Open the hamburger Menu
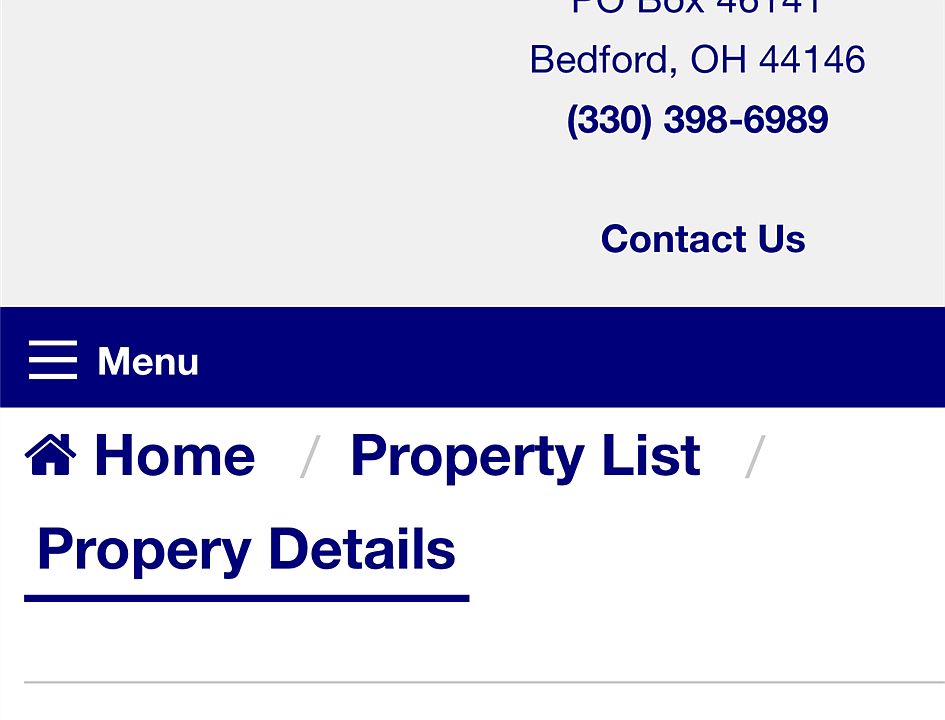Viewport: 945px width, 720px height. (x=113, y=361)
